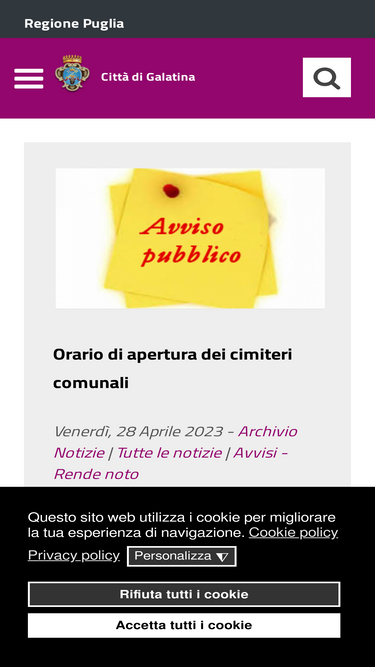This screenshot has height=667, width=375.
Task: Go to Città di Galatina homepage
Action: point(148,77)
